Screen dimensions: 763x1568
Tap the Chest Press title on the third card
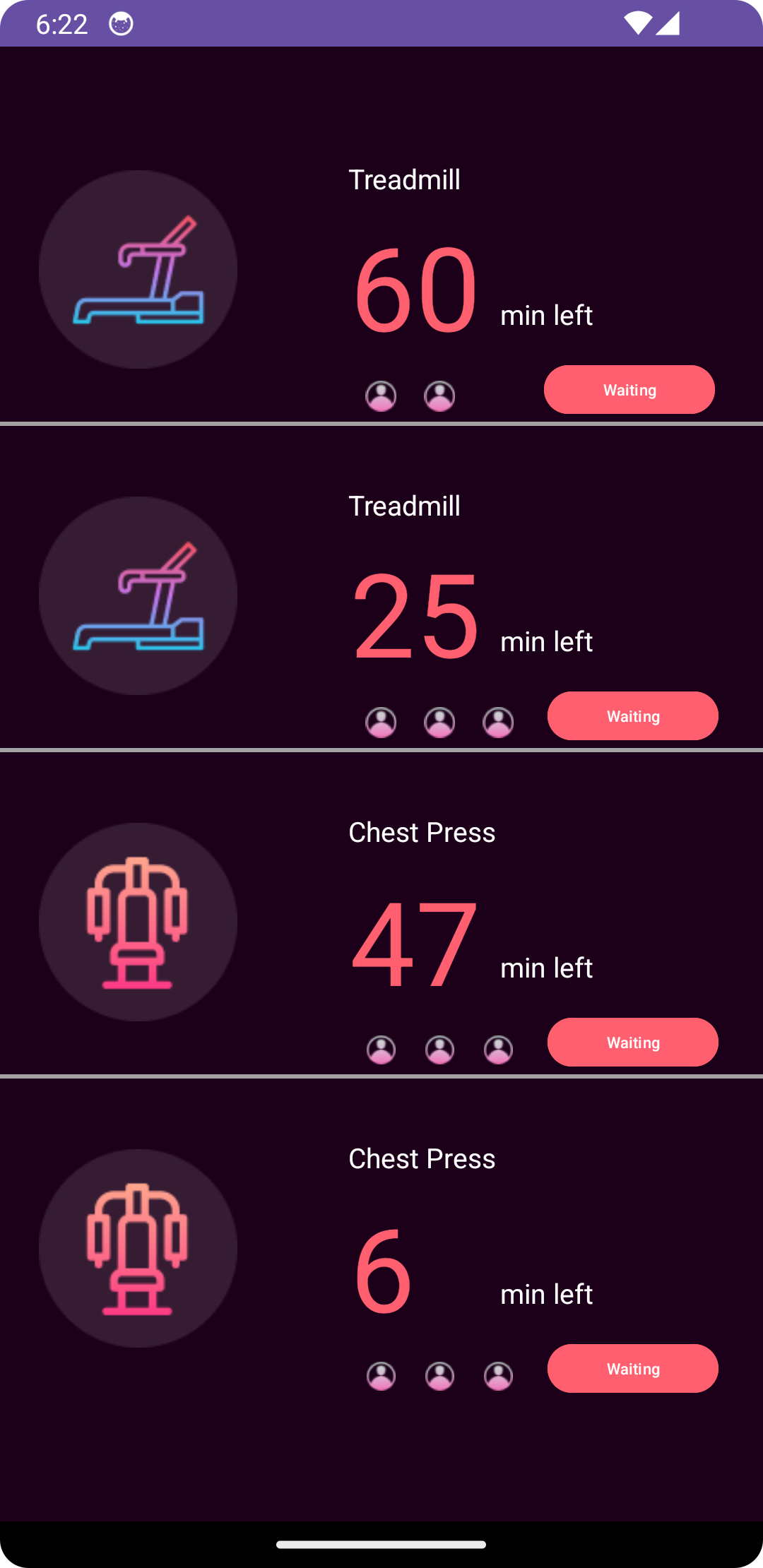[x=422, y=832]
